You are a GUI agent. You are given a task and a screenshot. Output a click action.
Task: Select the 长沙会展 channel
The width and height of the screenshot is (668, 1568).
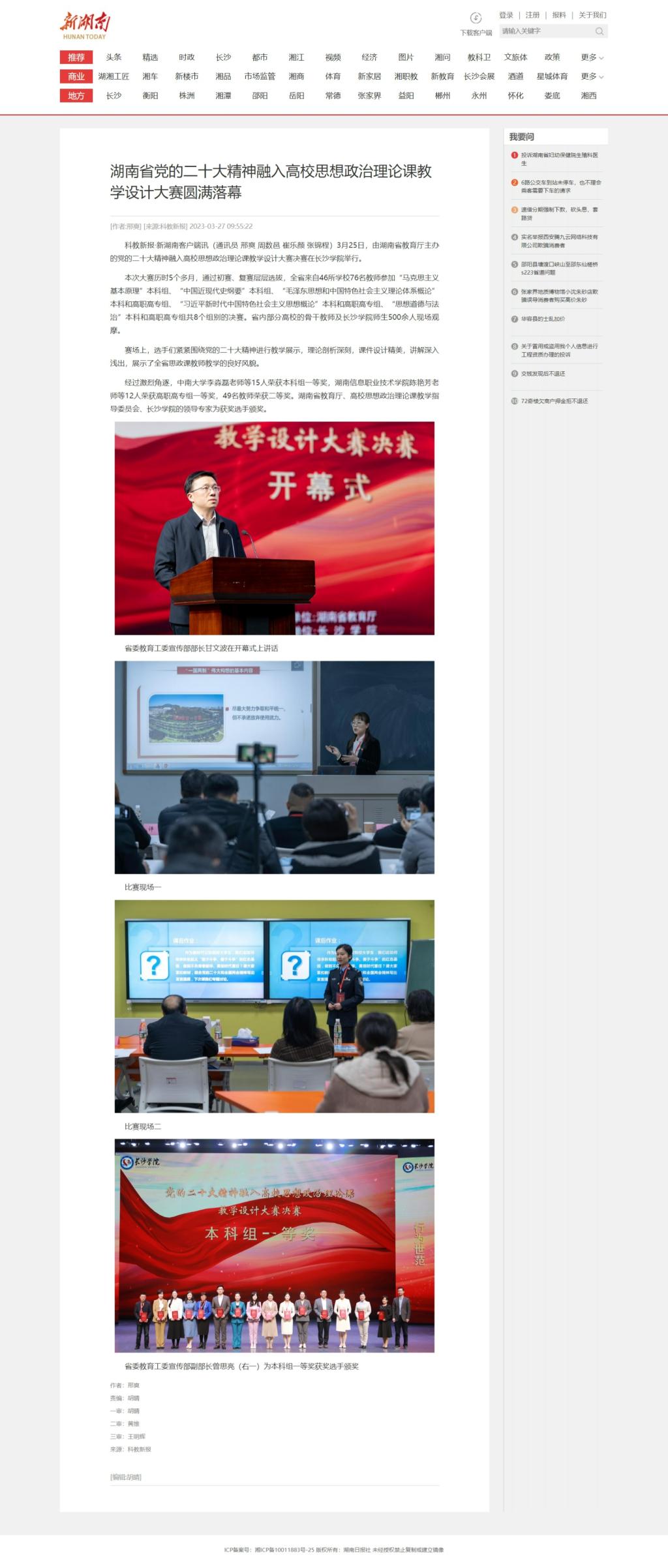point(479,76)
